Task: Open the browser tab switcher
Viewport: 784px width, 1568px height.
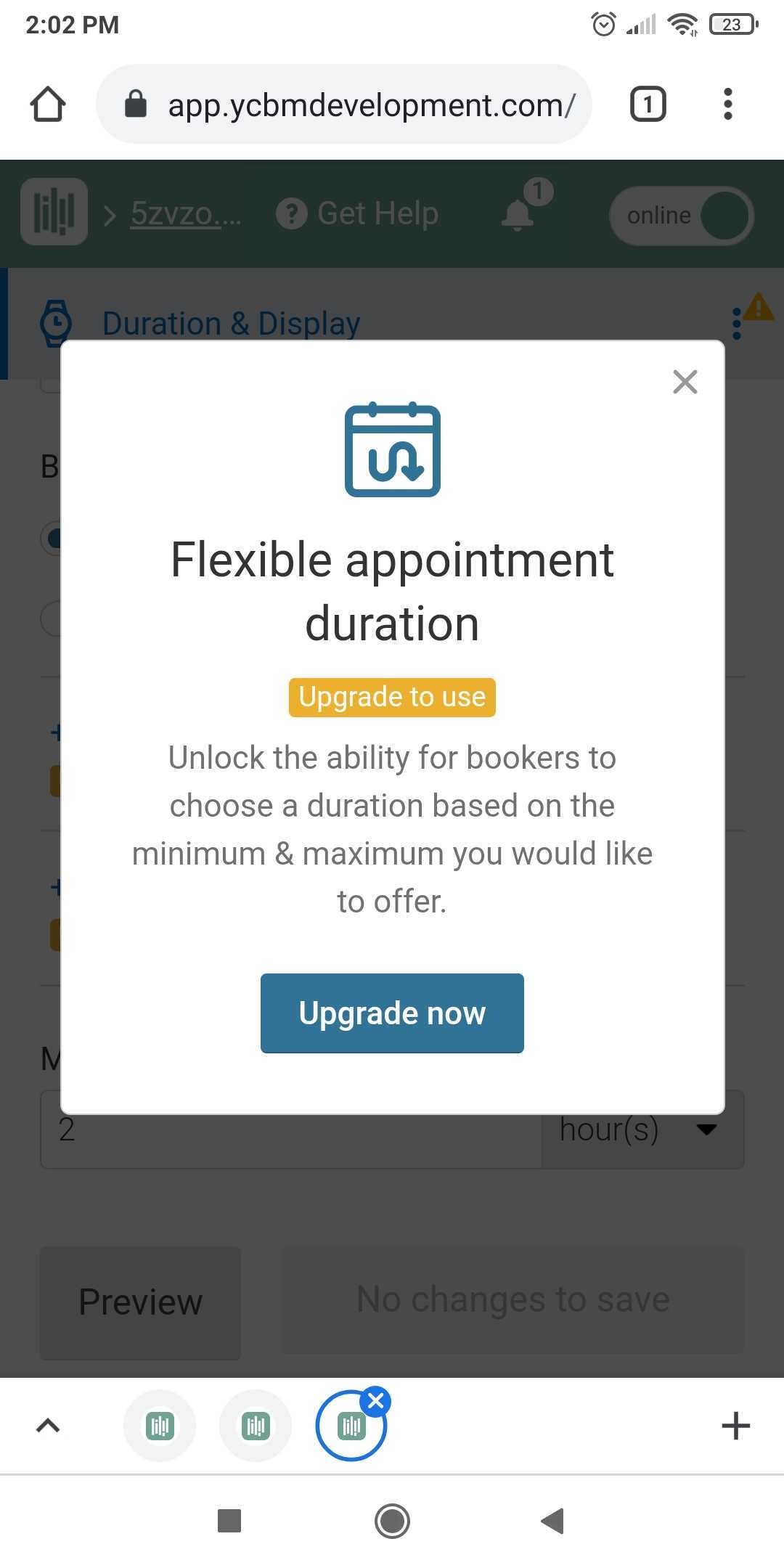Action: pos(648,105)
